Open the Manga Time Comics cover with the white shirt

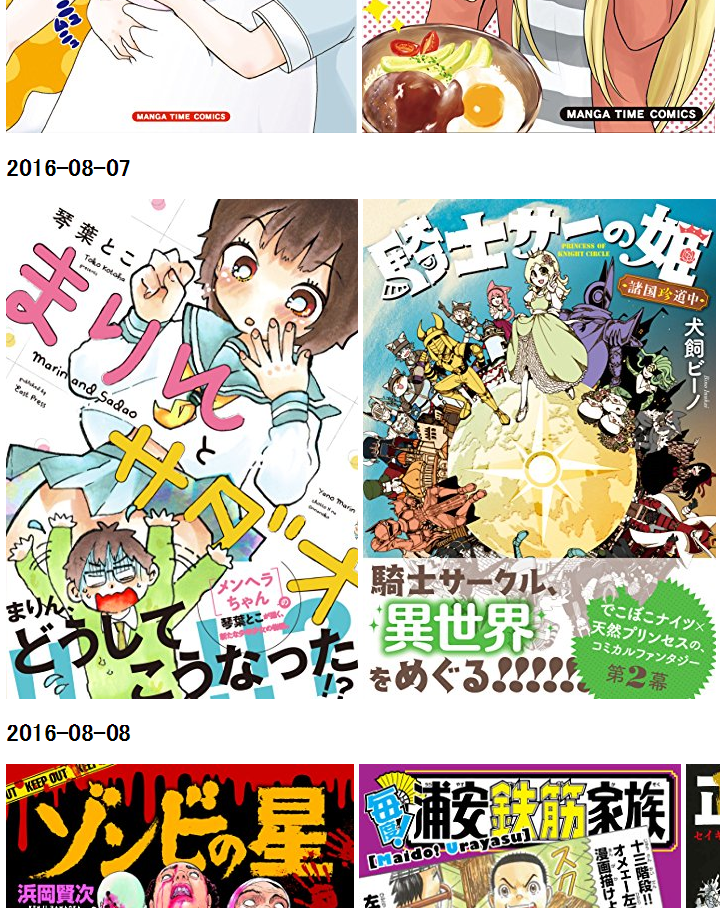(x=181, y=66)
